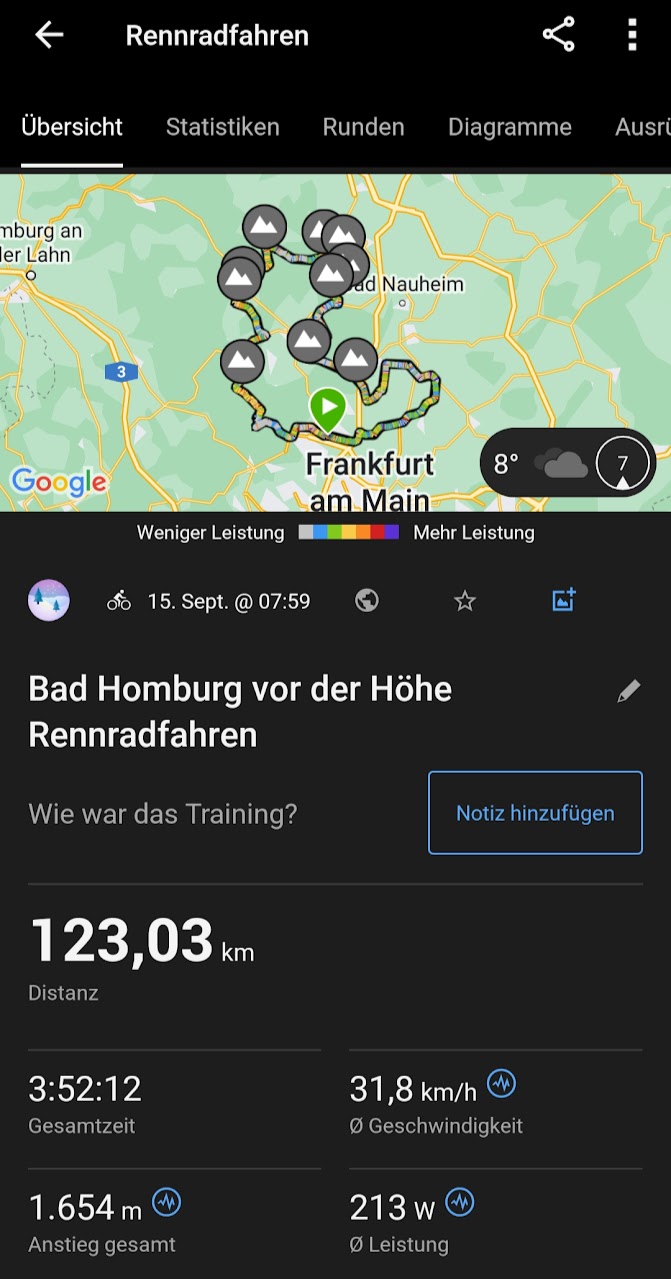Image resolution: width=671 pixels, height=1279 pixels.
Task: Open the three-dot overflow menu
Action: point(632,35)
